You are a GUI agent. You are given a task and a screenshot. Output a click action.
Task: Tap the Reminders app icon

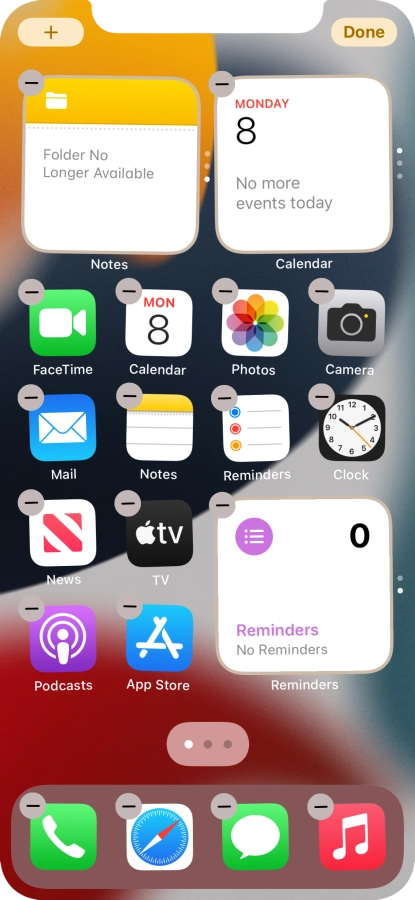pos(256,428)
